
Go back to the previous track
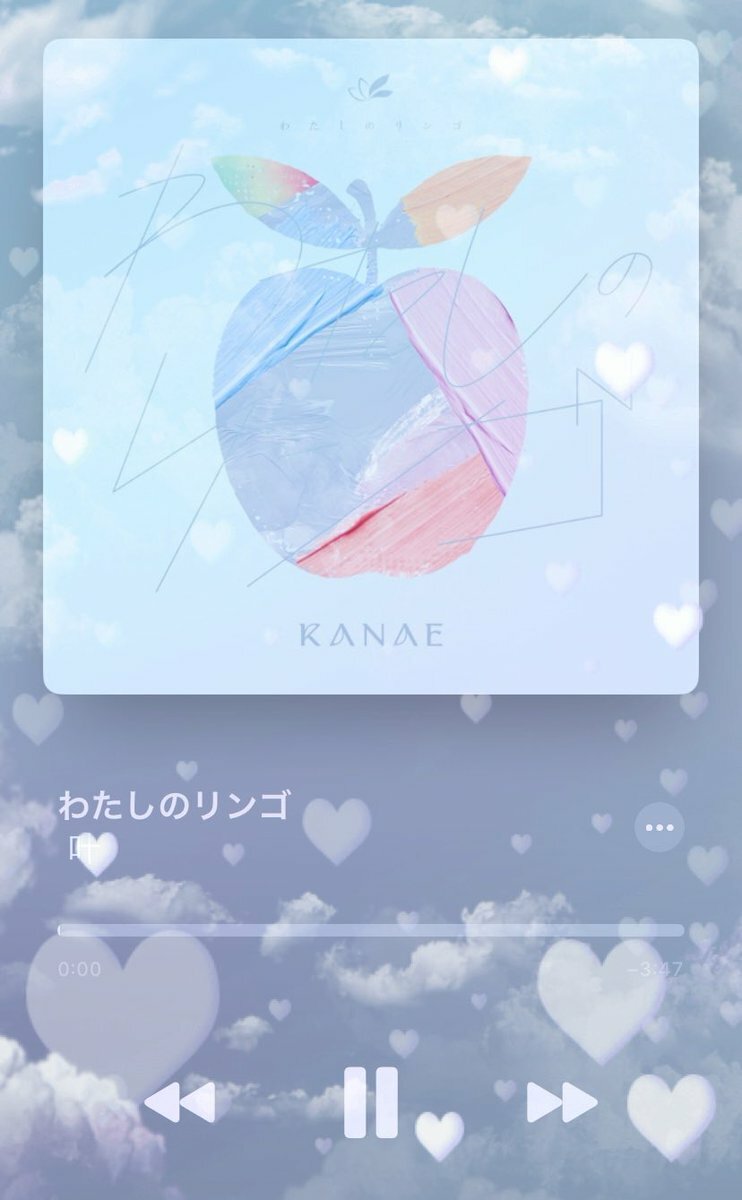[181, 1102]
